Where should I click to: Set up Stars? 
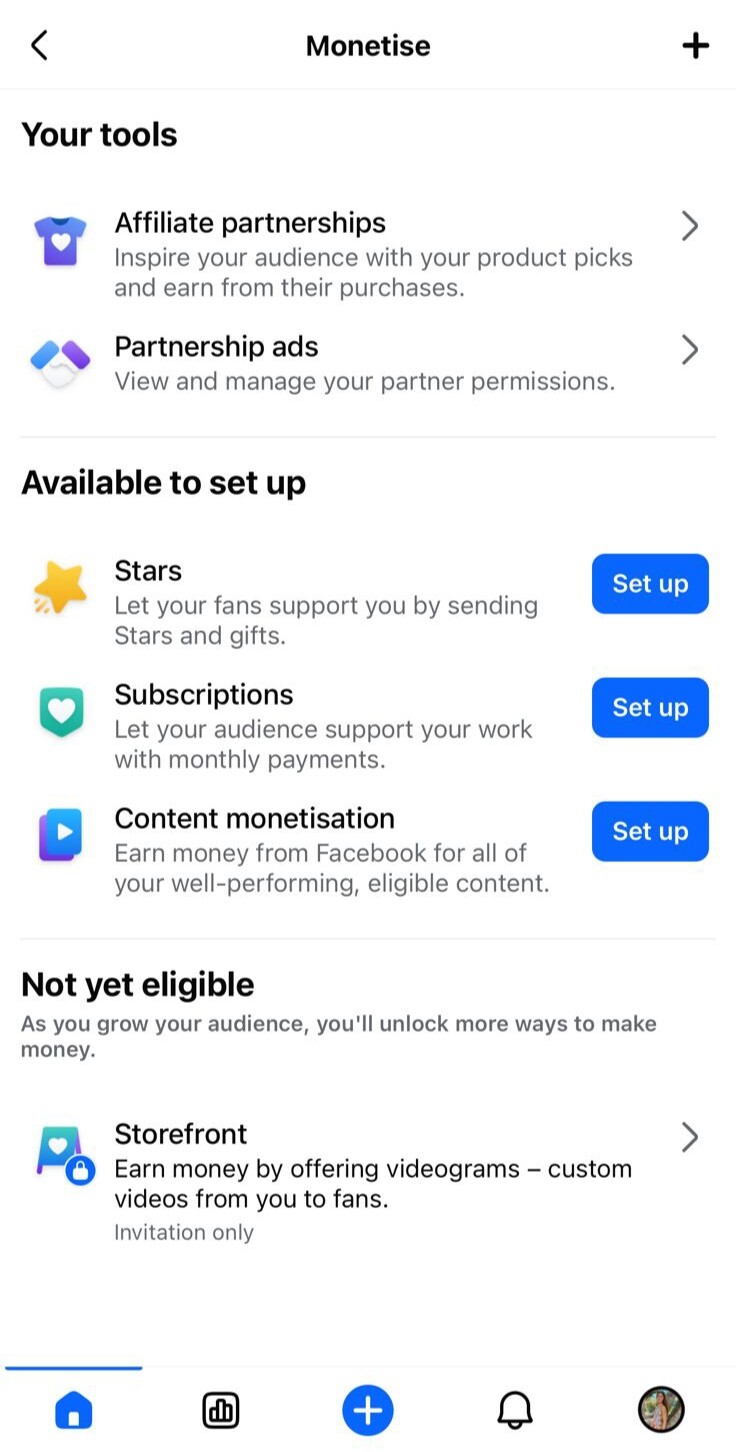[x=650, y=584]
